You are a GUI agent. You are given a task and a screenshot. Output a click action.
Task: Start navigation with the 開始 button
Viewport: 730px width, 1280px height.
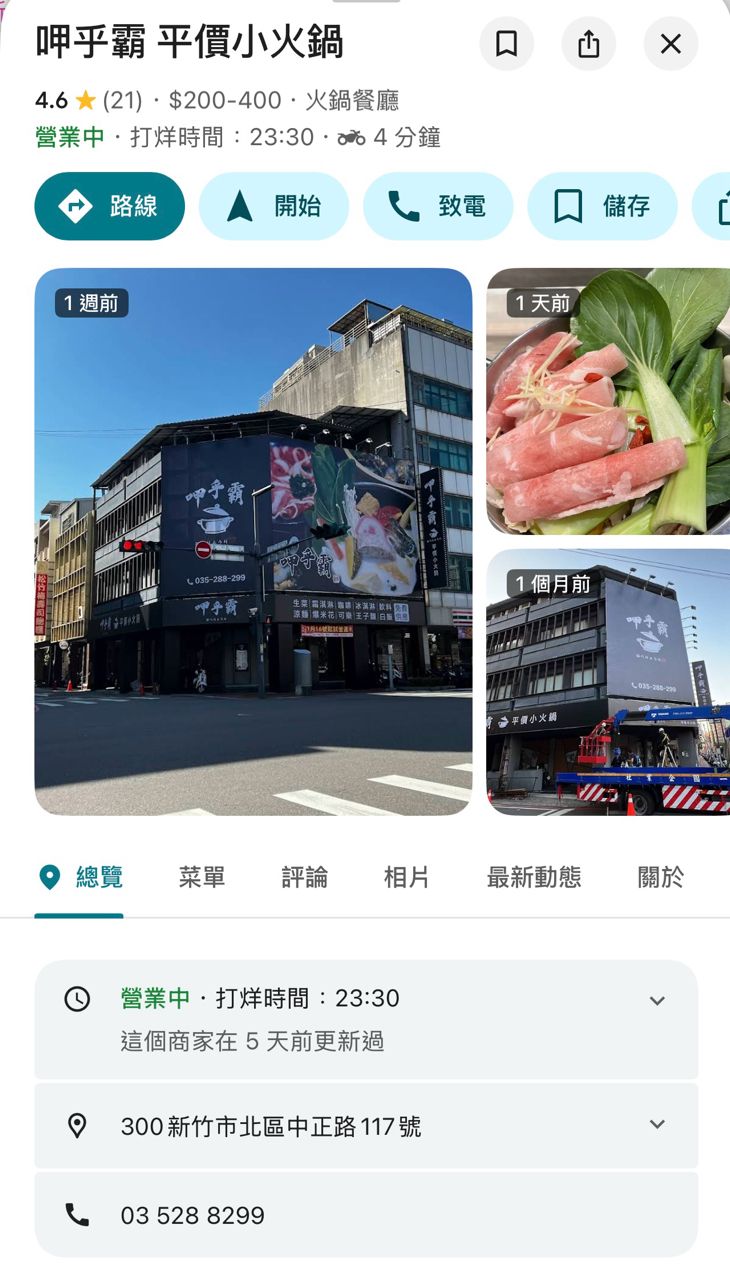274,206
